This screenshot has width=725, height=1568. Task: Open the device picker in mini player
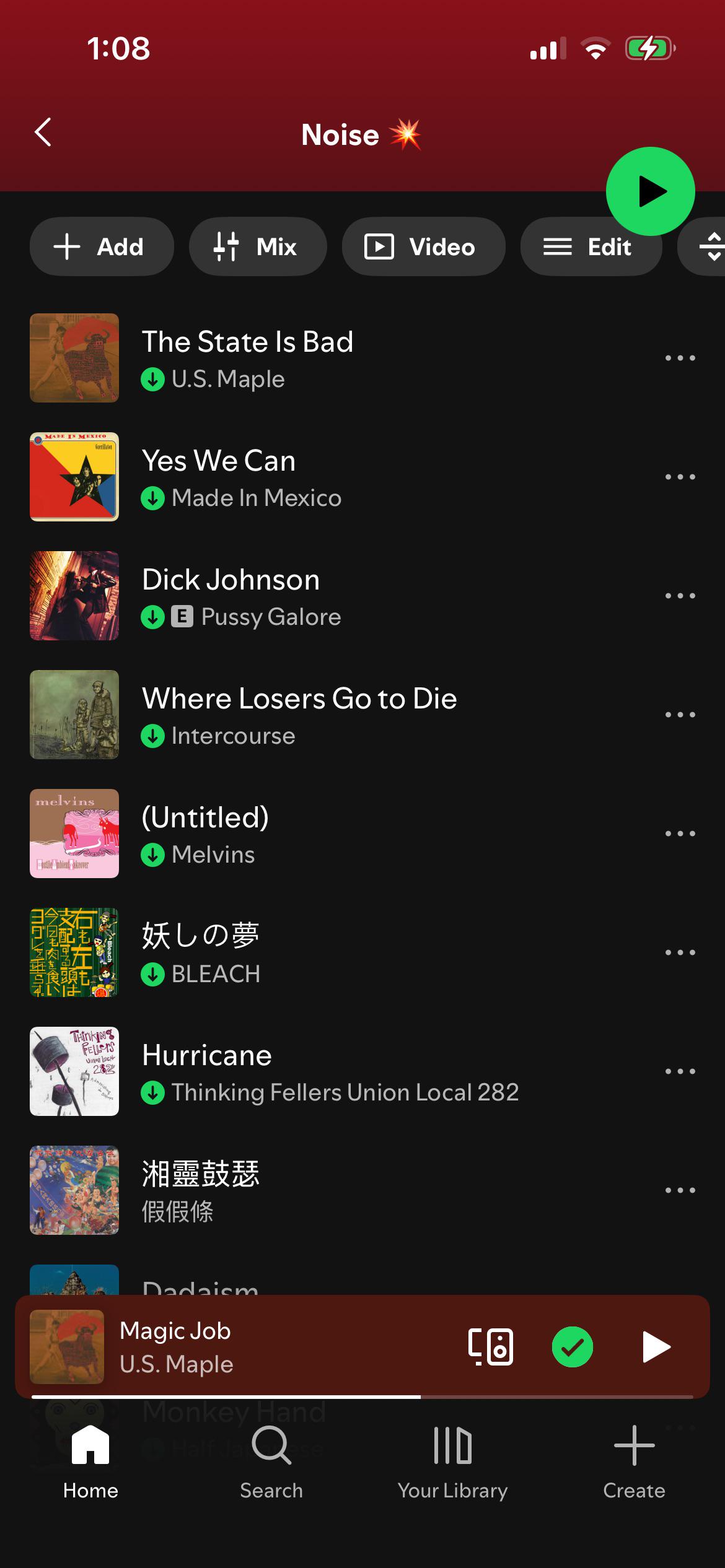point(490,1347)
